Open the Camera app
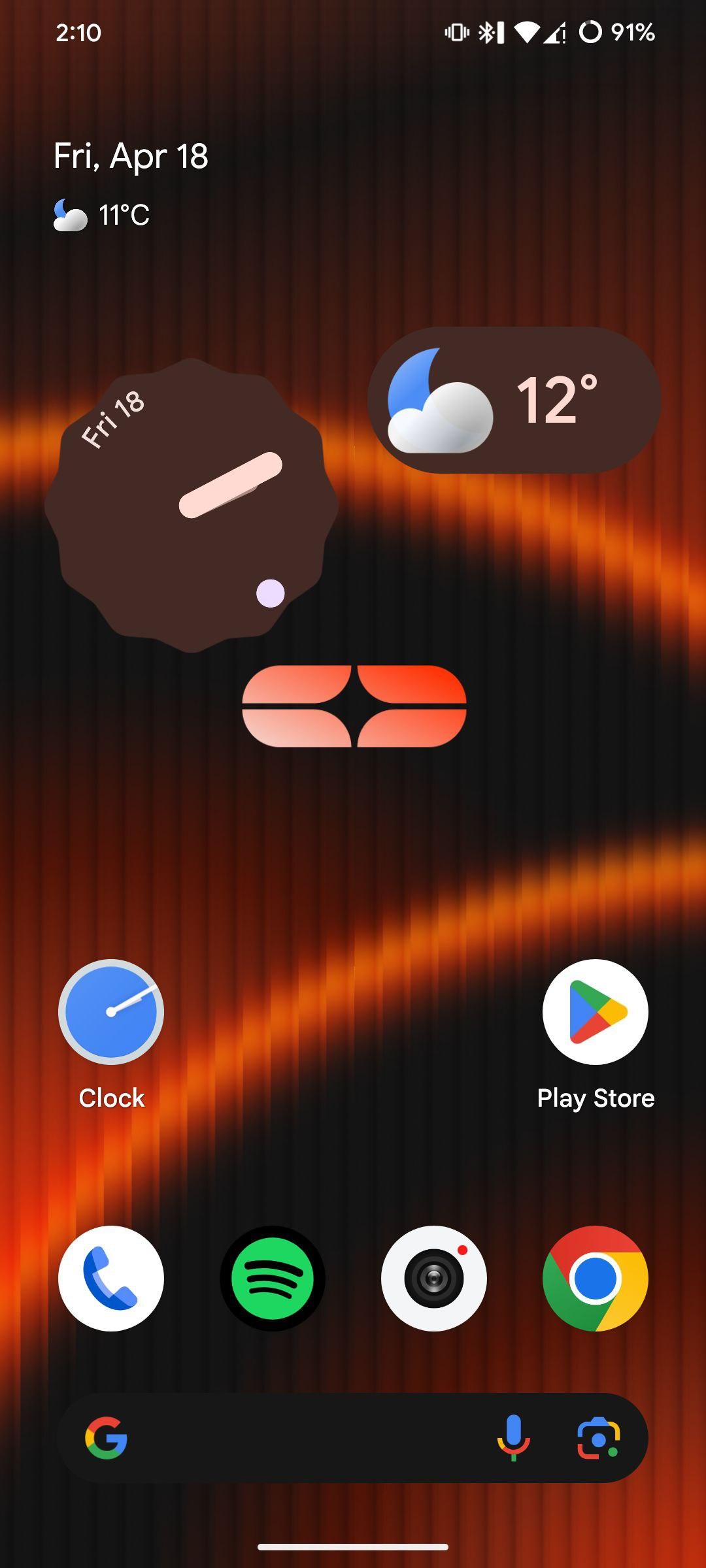The image size is (706, 1568). tap(434, 1279)
